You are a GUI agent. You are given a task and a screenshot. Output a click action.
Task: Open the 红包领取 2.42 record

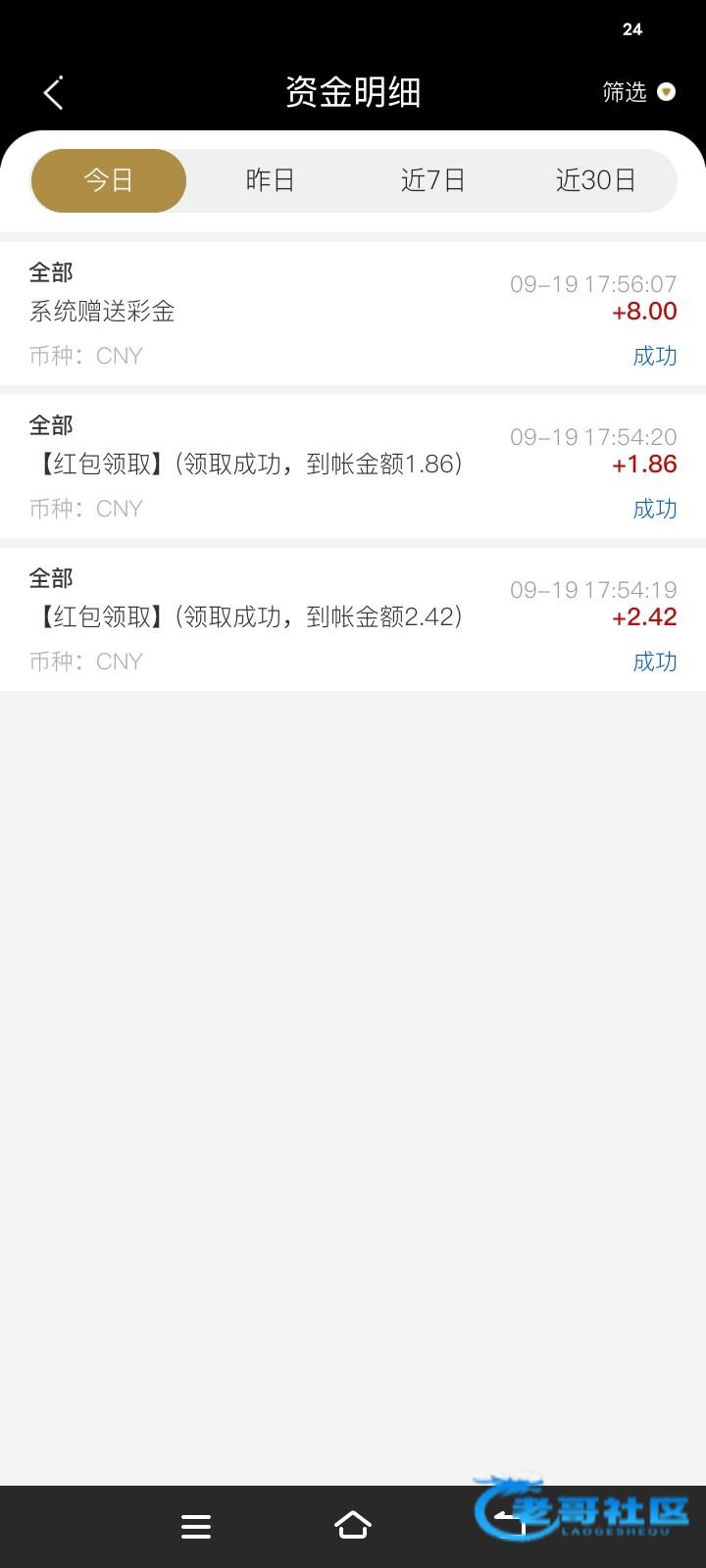coord(353,618)
